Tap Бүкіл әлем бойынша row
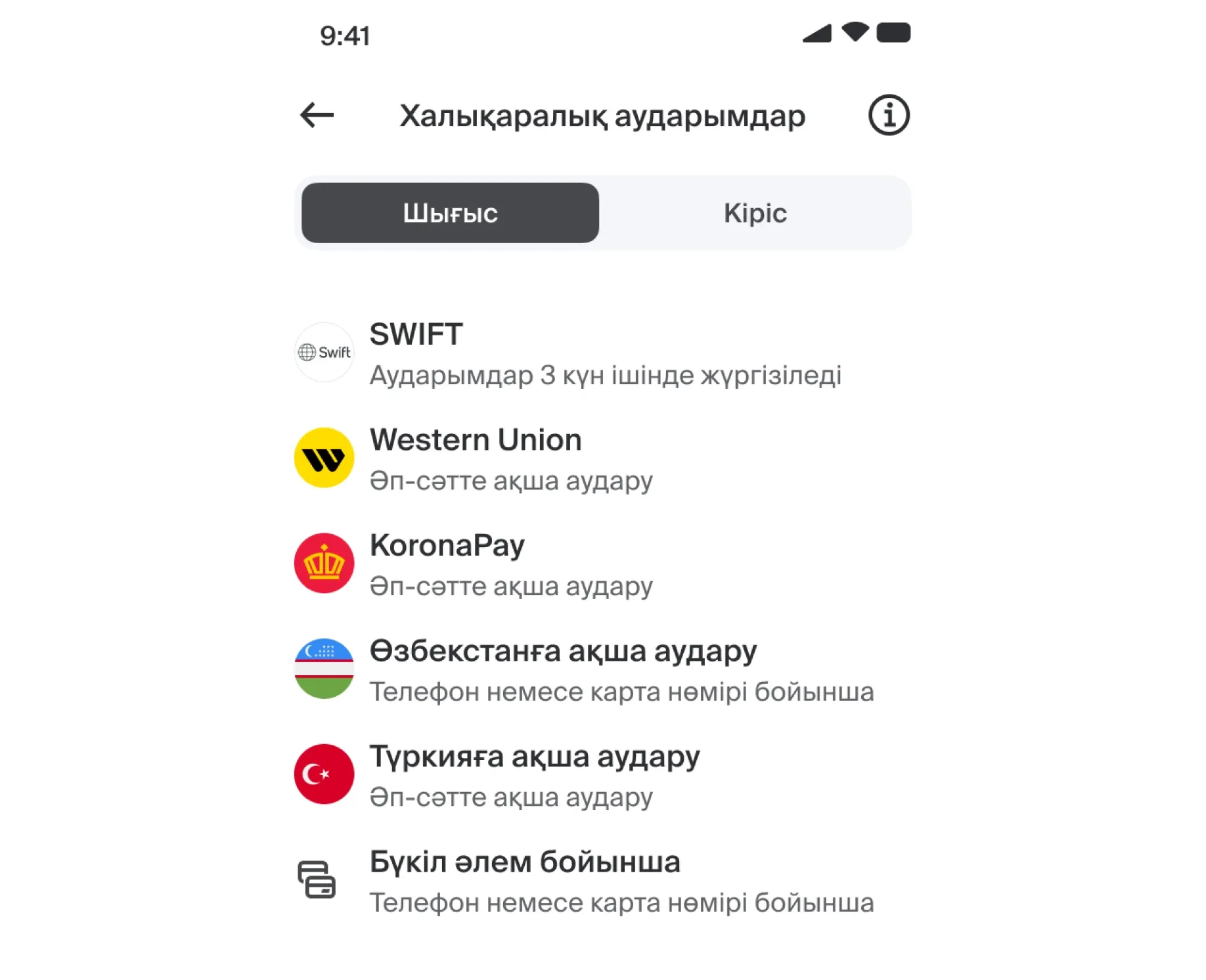Image resolution: width=1206 pixels, height=980 pixels. tap(602, 880)
